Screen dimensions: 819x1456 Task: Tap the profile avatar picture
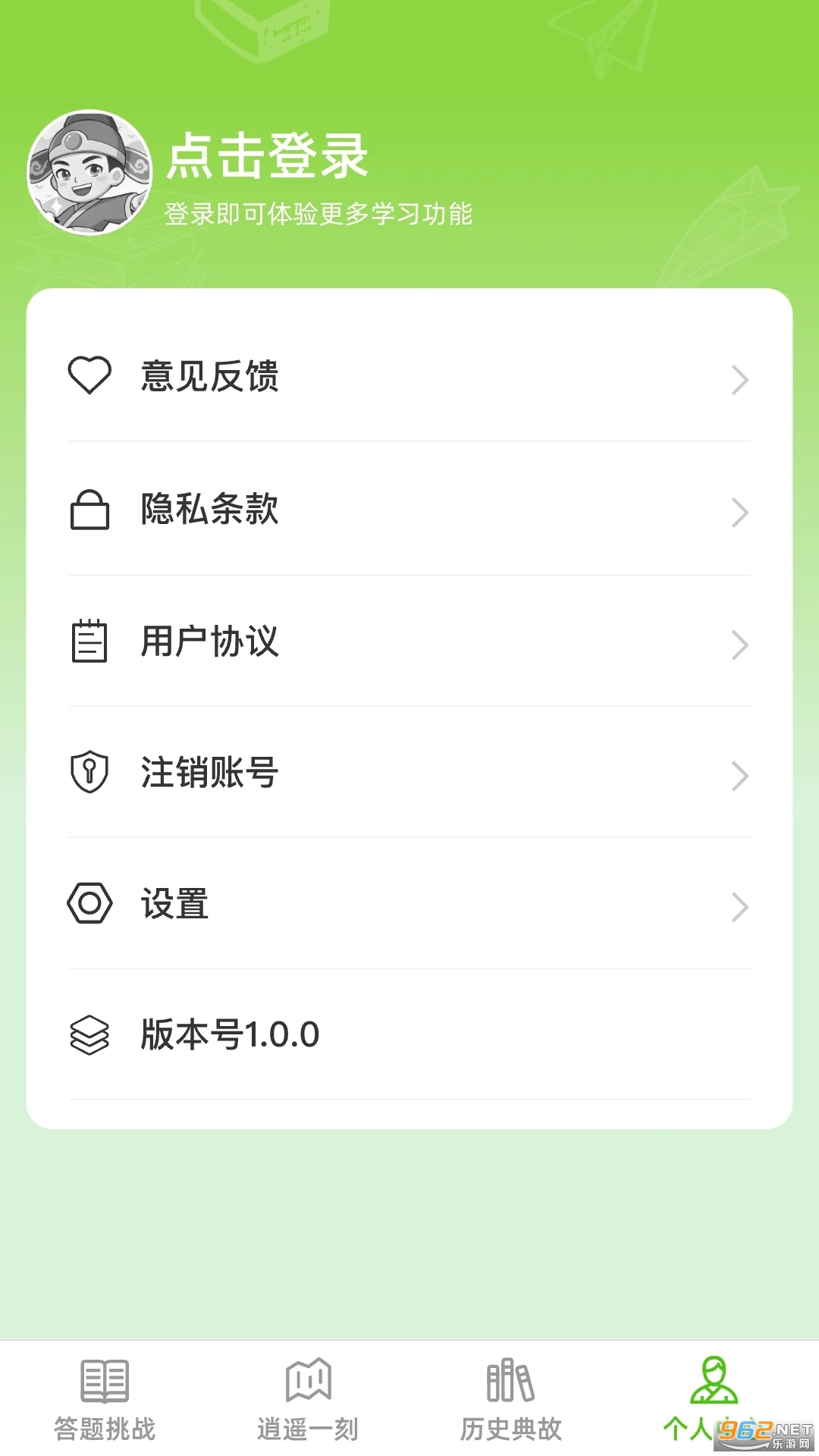89,172
